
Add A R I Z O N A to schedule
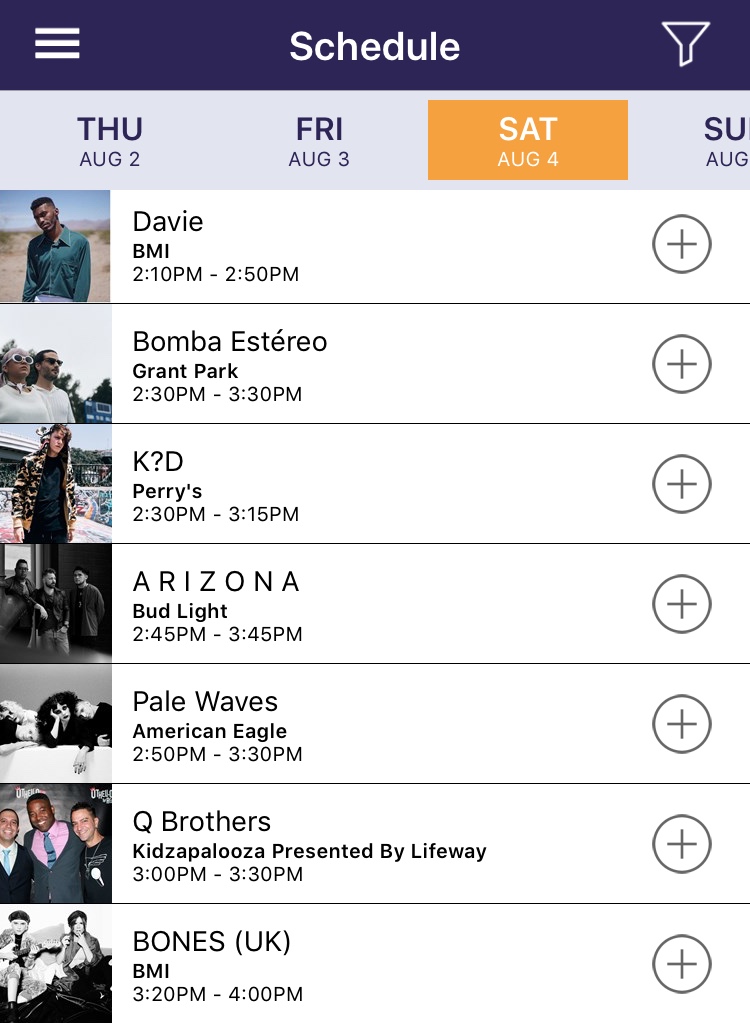(681, 604)
